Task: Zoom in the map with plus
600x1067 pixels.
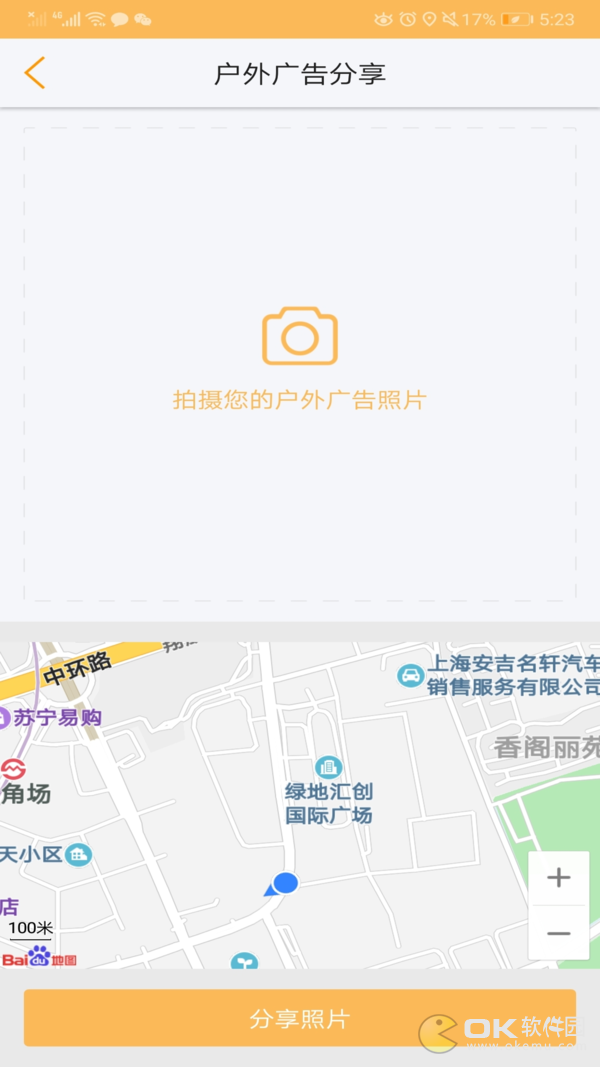Action: click(x=558, y=878)
